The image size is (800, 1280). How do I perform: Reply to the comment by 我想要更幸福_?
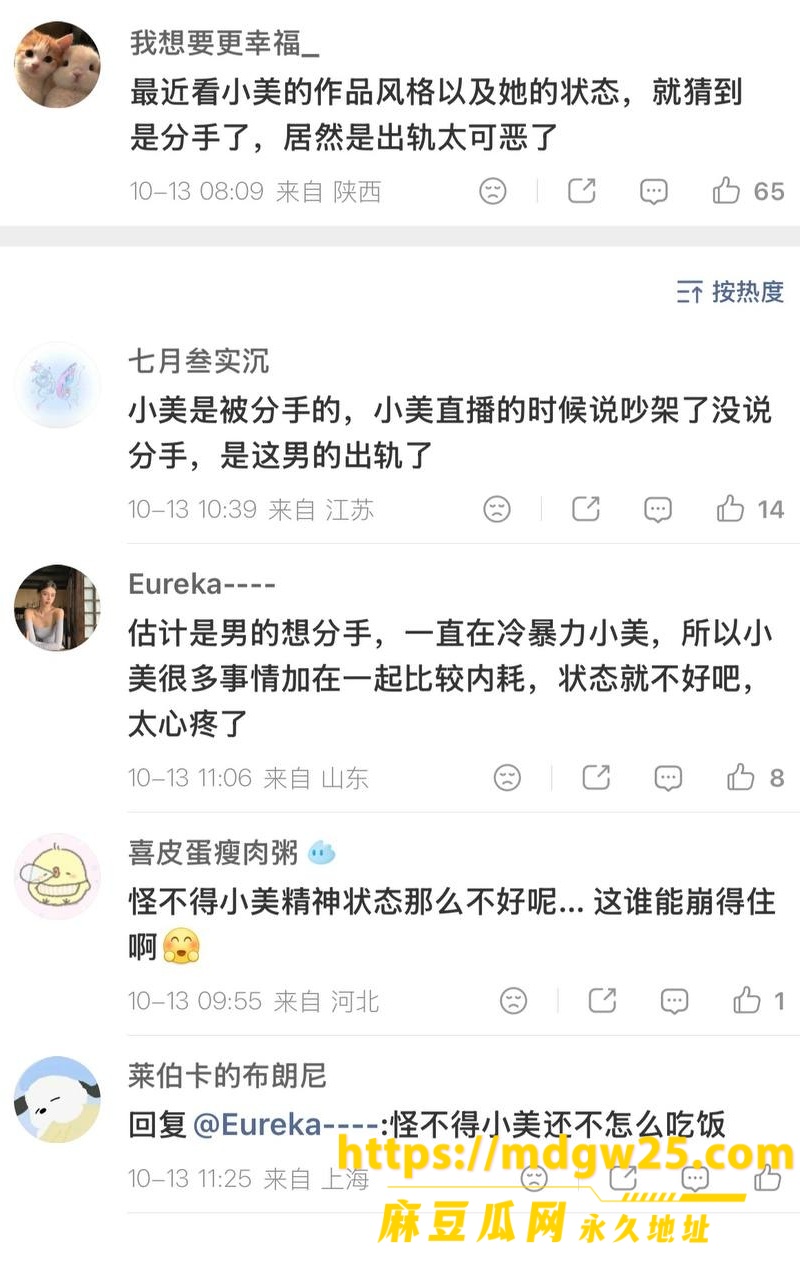653,191
